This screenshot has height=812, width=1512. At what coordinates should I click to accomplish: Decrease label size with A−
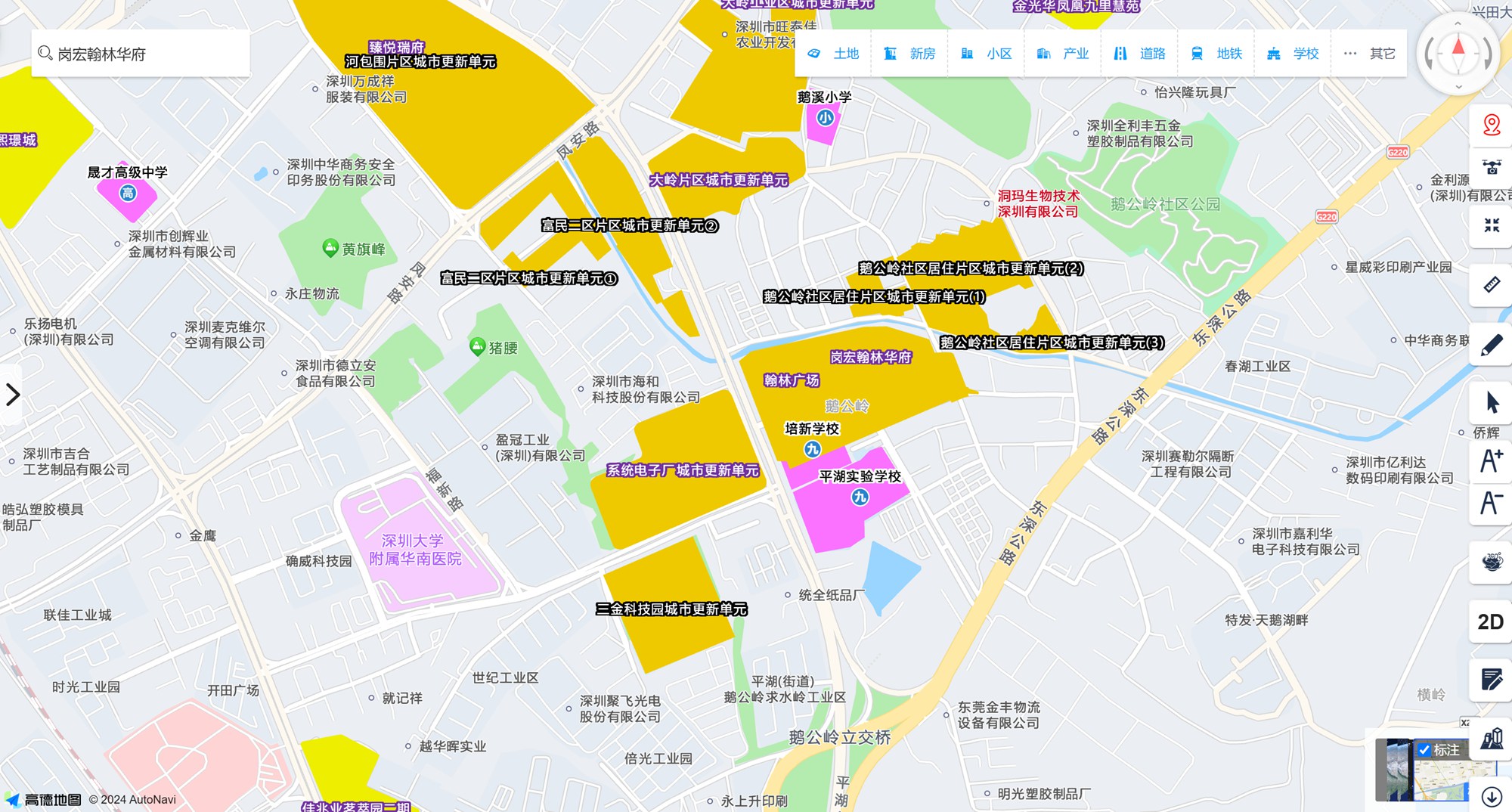1491,503
